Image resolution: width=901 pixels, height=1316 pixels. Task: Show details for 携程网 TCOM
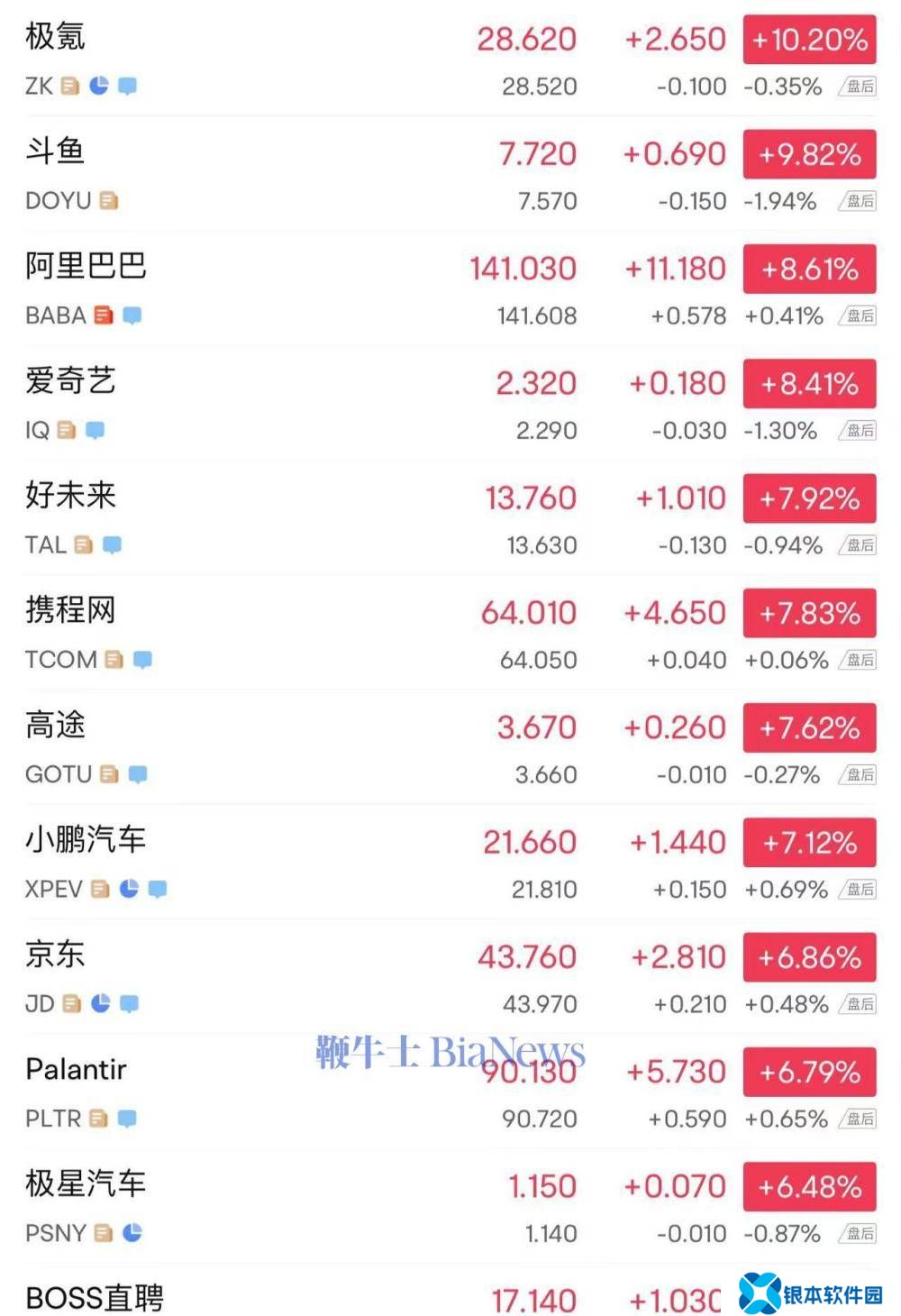[x=270, y=633]
